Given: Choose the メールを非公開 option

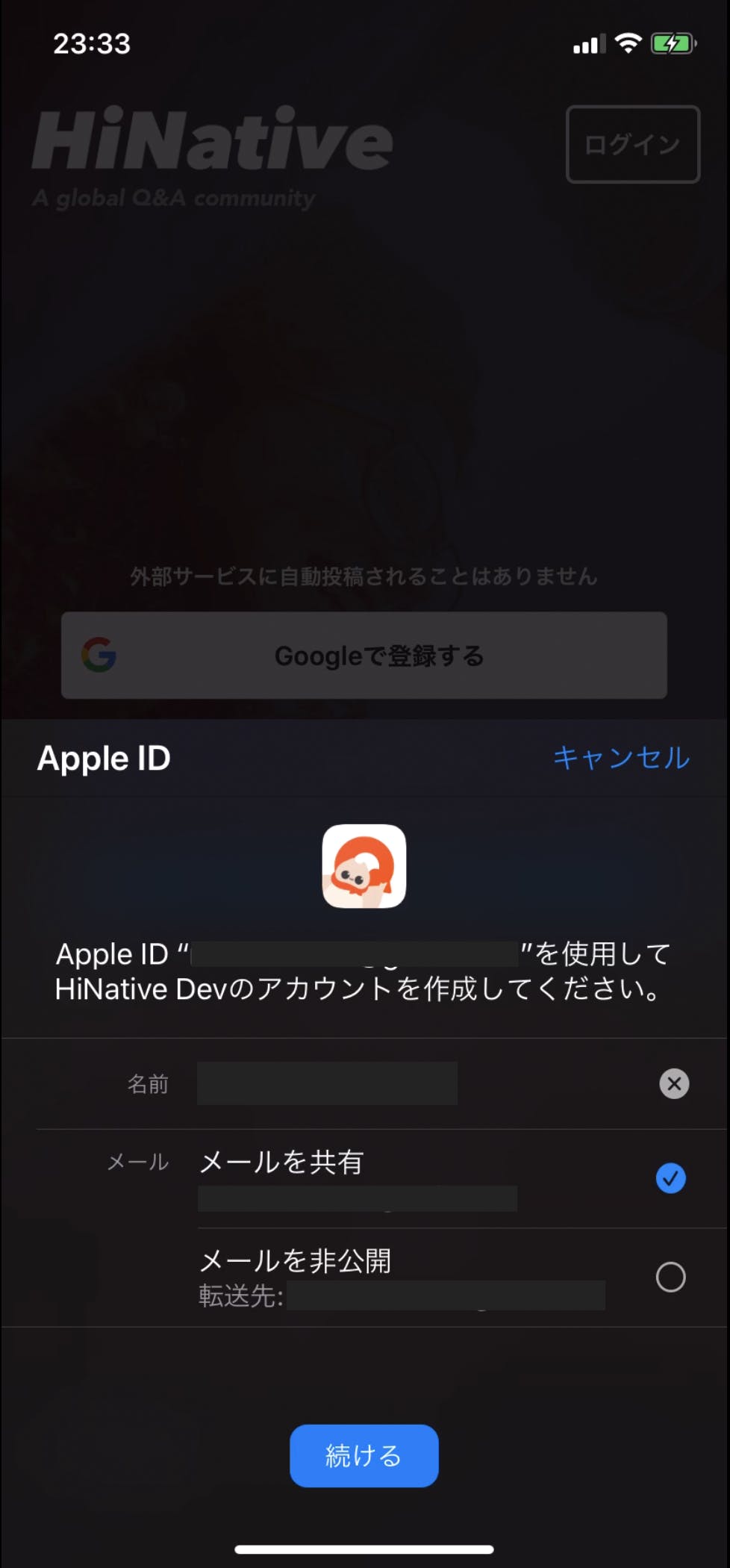Looking at the screenshot, I should (670, 1277).
